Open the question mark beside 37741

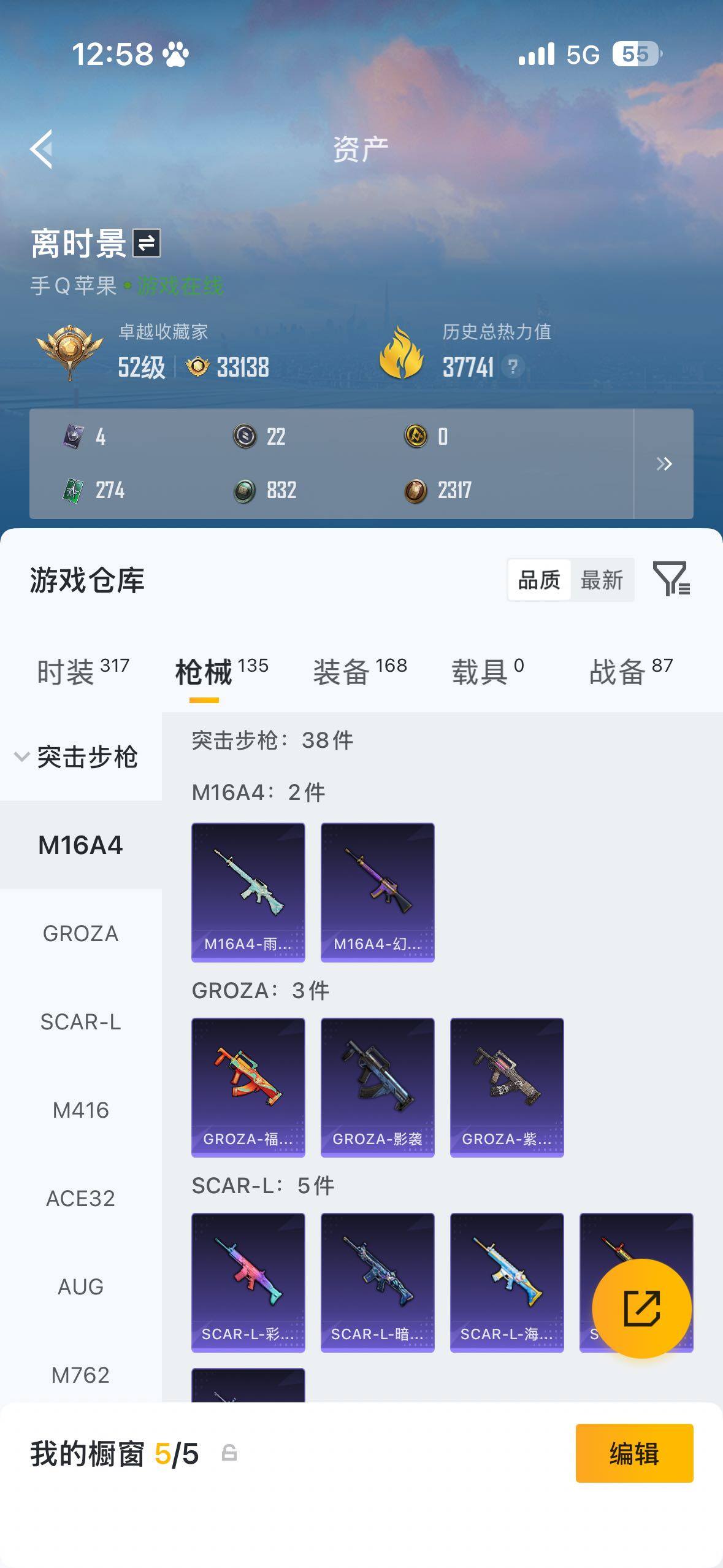coord(514,367)
